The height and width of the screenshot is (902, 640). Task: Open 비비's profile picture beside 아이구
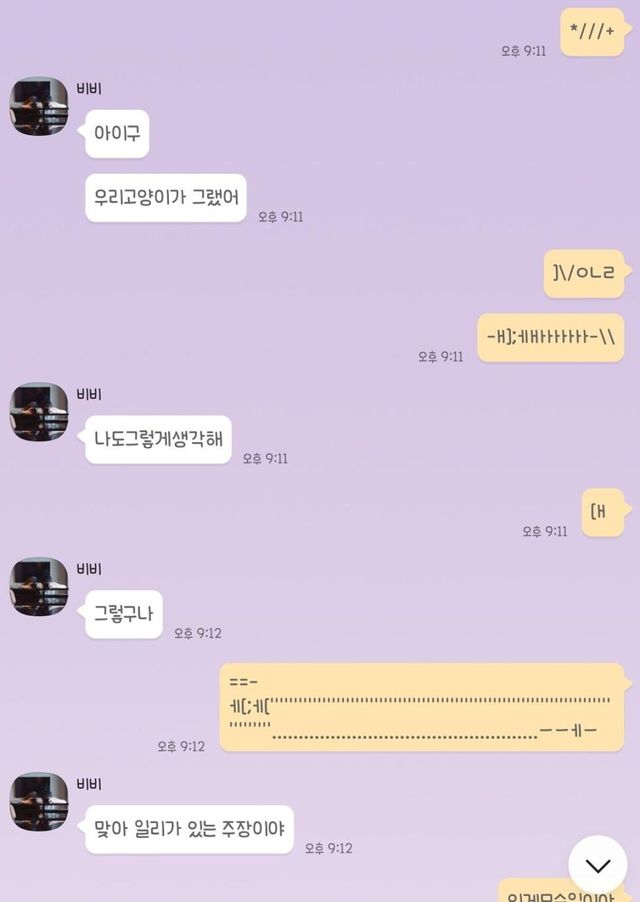[39, 107]
